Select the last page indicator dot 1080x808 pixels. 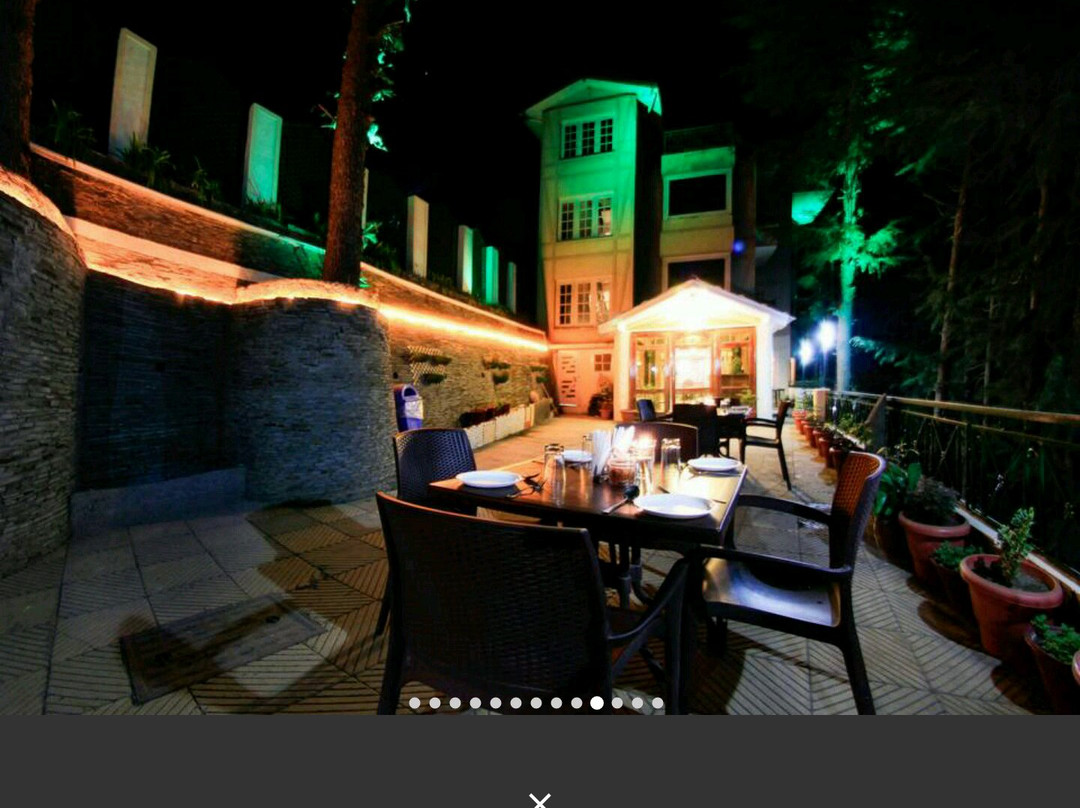click(x=658, y=703)
